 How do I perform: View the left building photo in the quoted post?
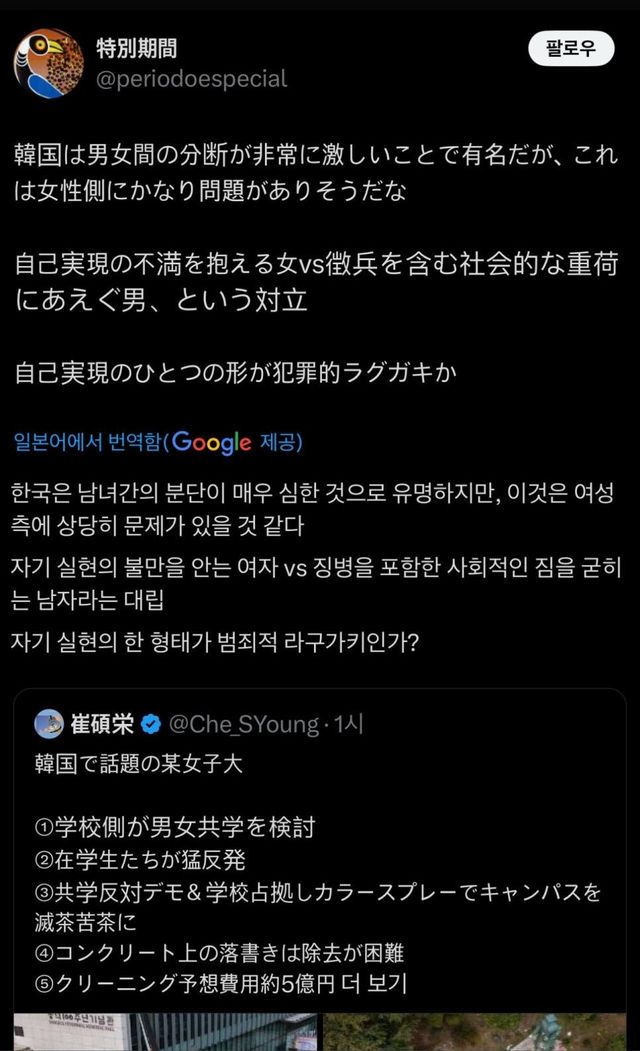click(x=165, y=1034)
